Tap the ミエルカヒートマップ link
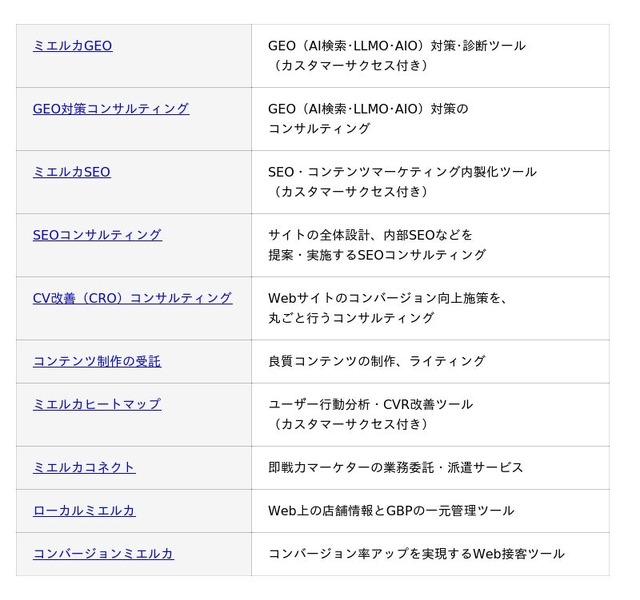Viewport: 640px width, 600px height. click(x=97, y=404)
